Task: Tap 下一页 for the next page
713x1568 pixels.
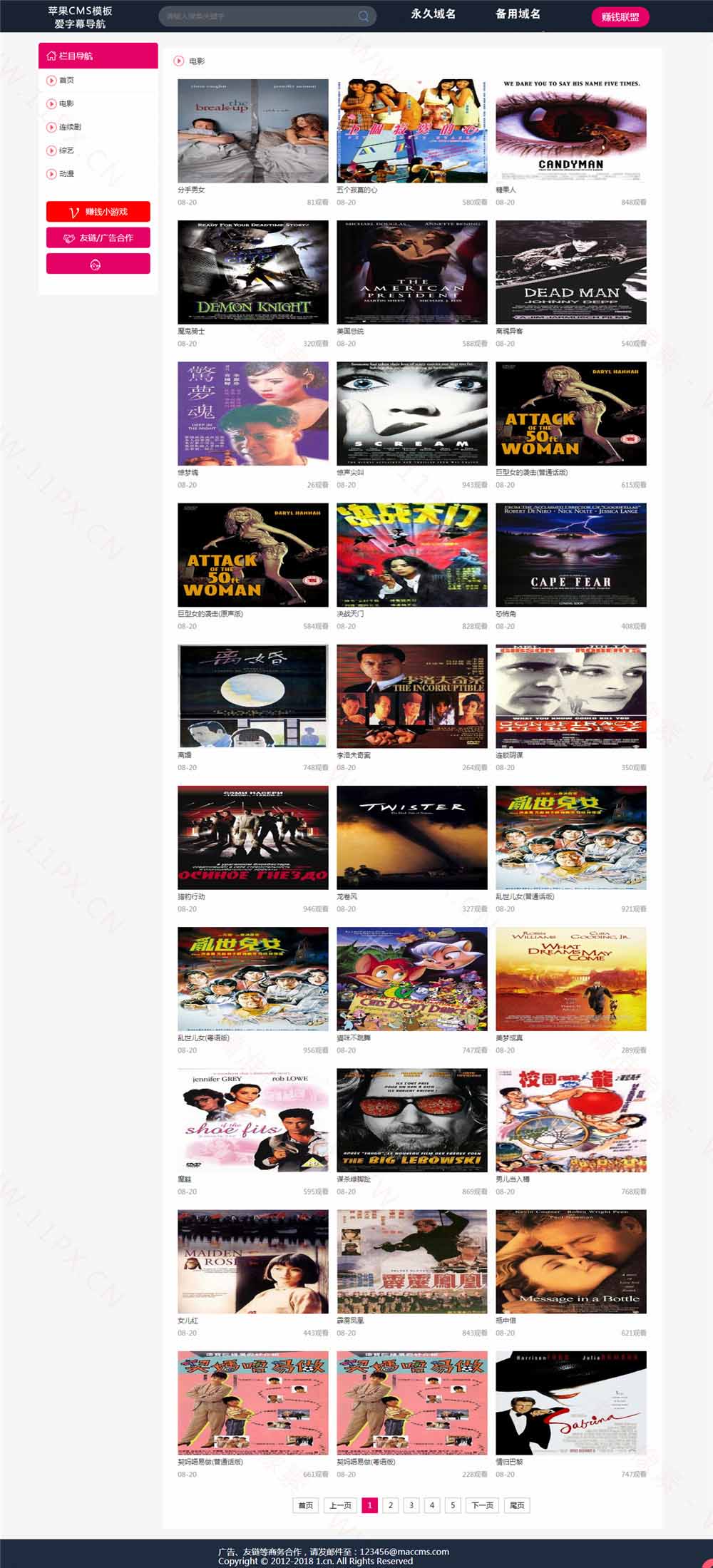Action: click(482, 1505)
